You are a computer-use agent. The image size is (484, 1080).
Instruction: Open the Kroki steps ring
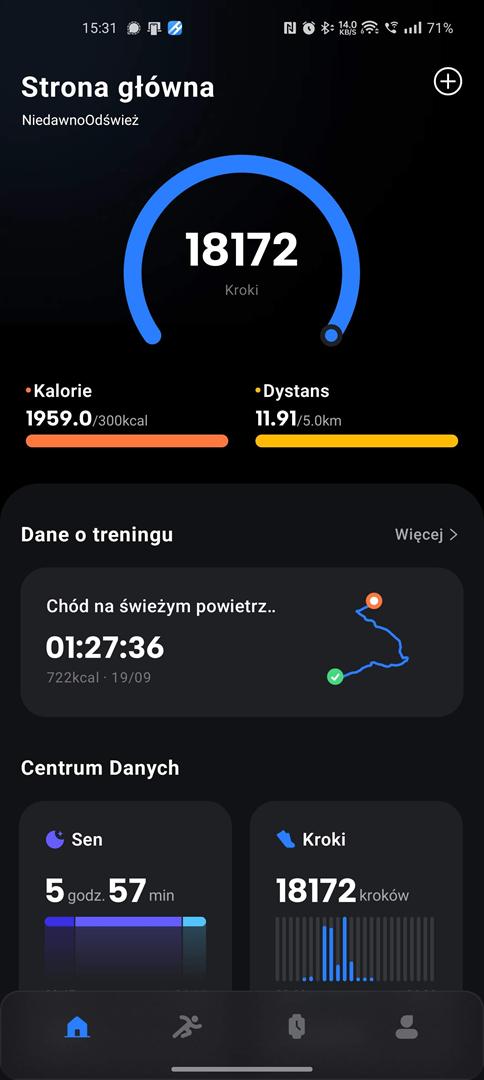tap(242, 251)
